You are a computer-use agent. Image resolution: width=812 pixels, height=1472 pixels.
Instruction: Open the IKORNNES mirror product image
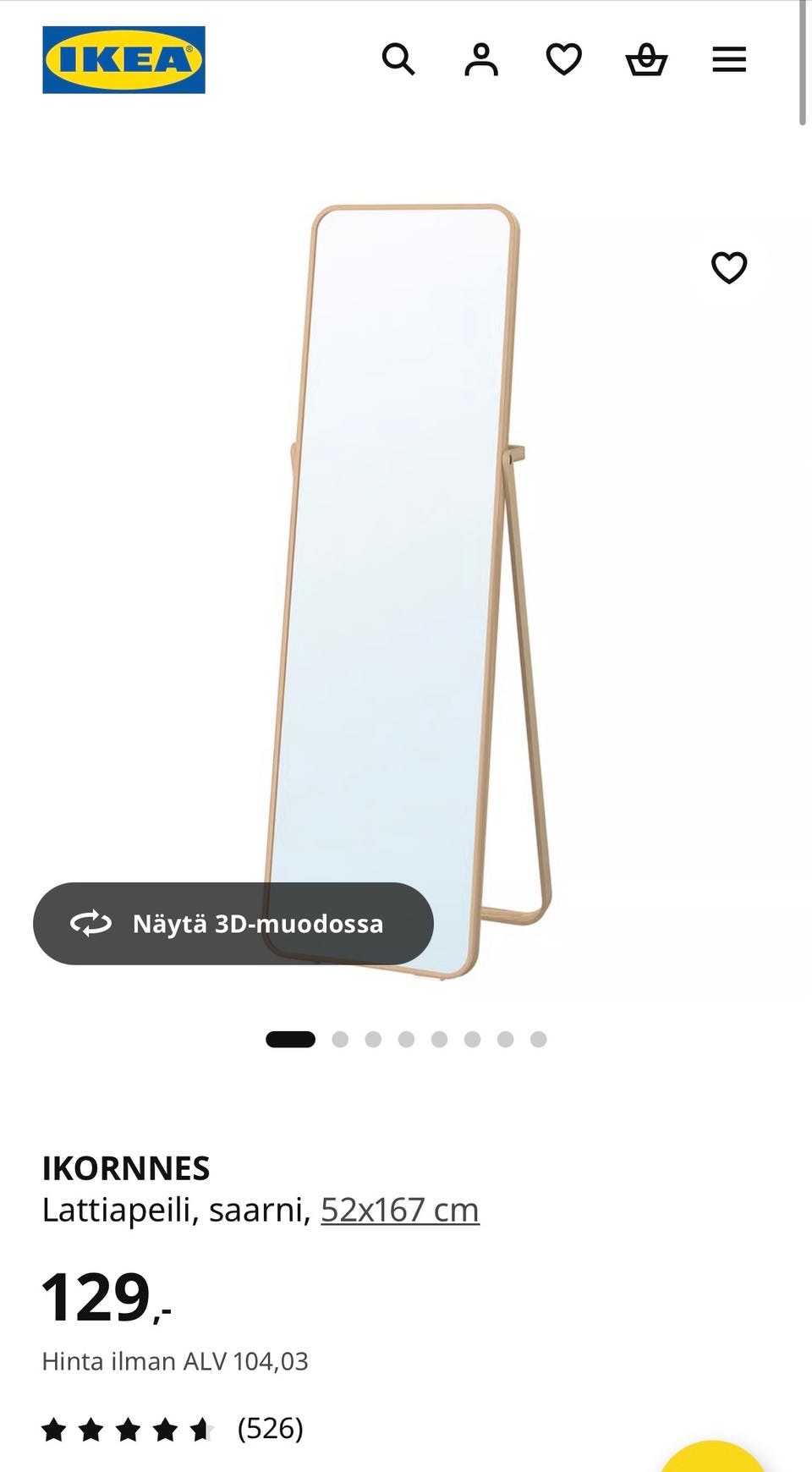(x=409, y=590)
